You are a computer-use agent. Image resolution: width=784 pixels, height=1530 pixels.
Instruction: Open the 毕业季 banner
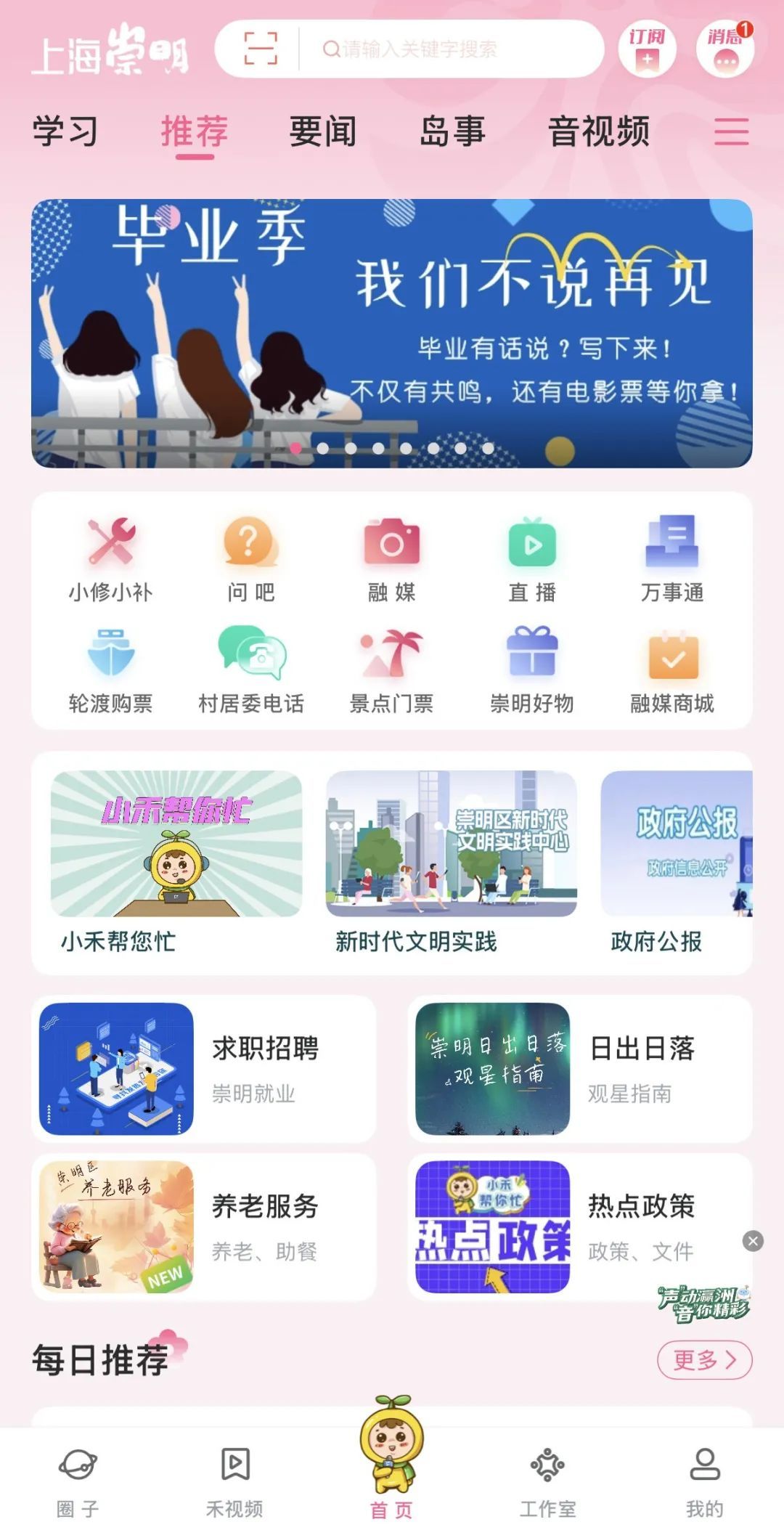(x=392, y=333)
